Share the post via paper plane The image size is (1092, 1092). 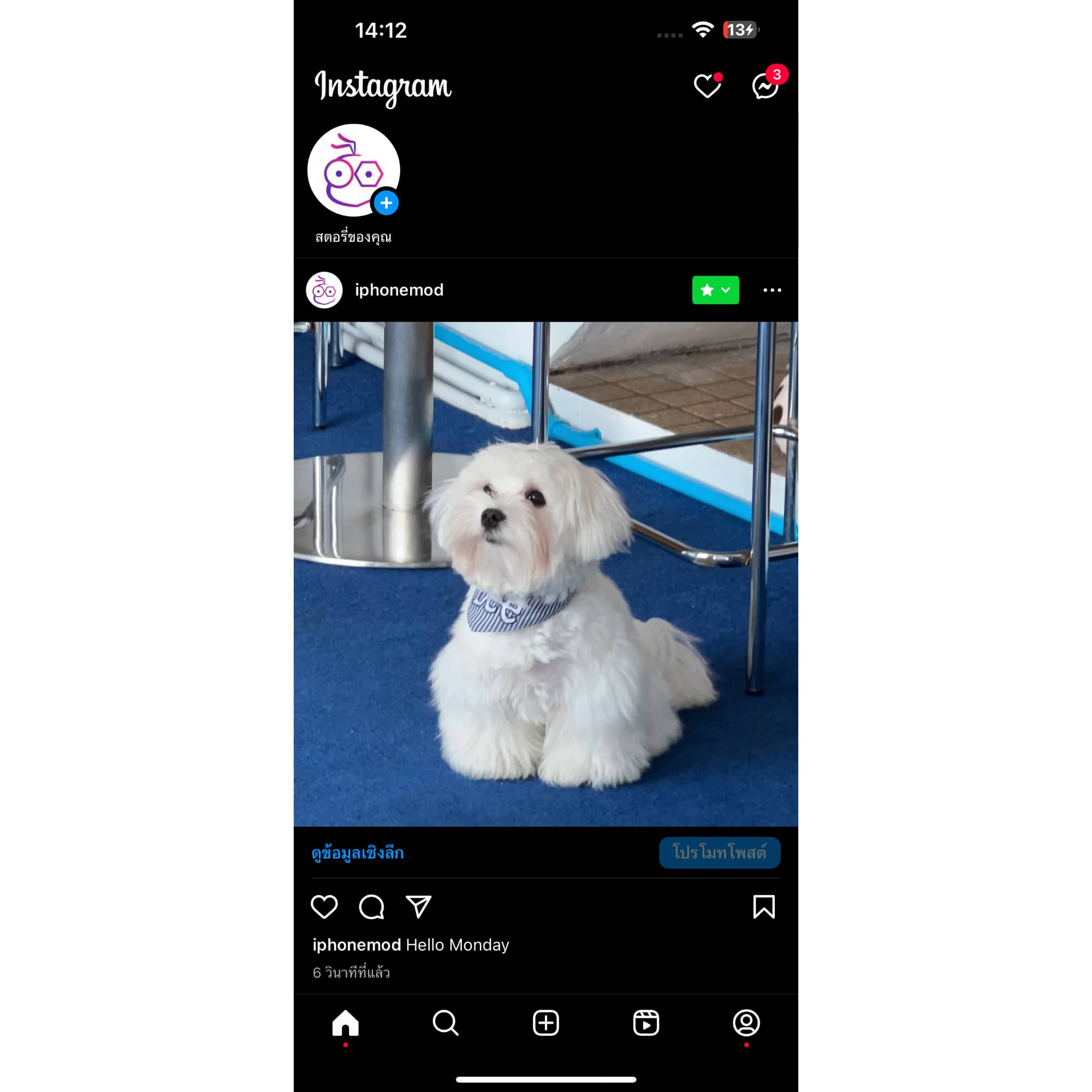pyautogui.click(x=419, y=906)
